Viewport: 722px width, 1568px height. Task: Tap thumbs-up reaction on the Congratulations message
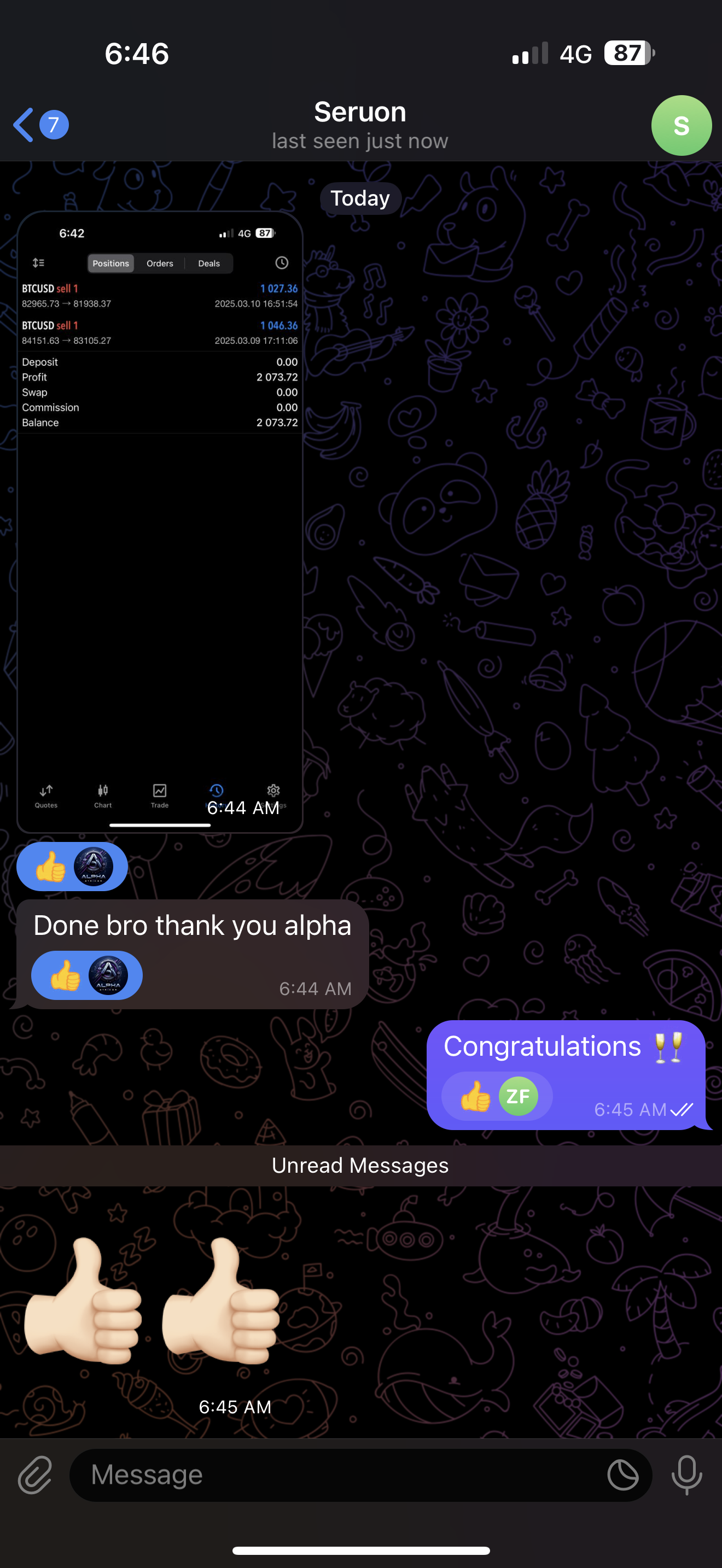click(497, 1096)
